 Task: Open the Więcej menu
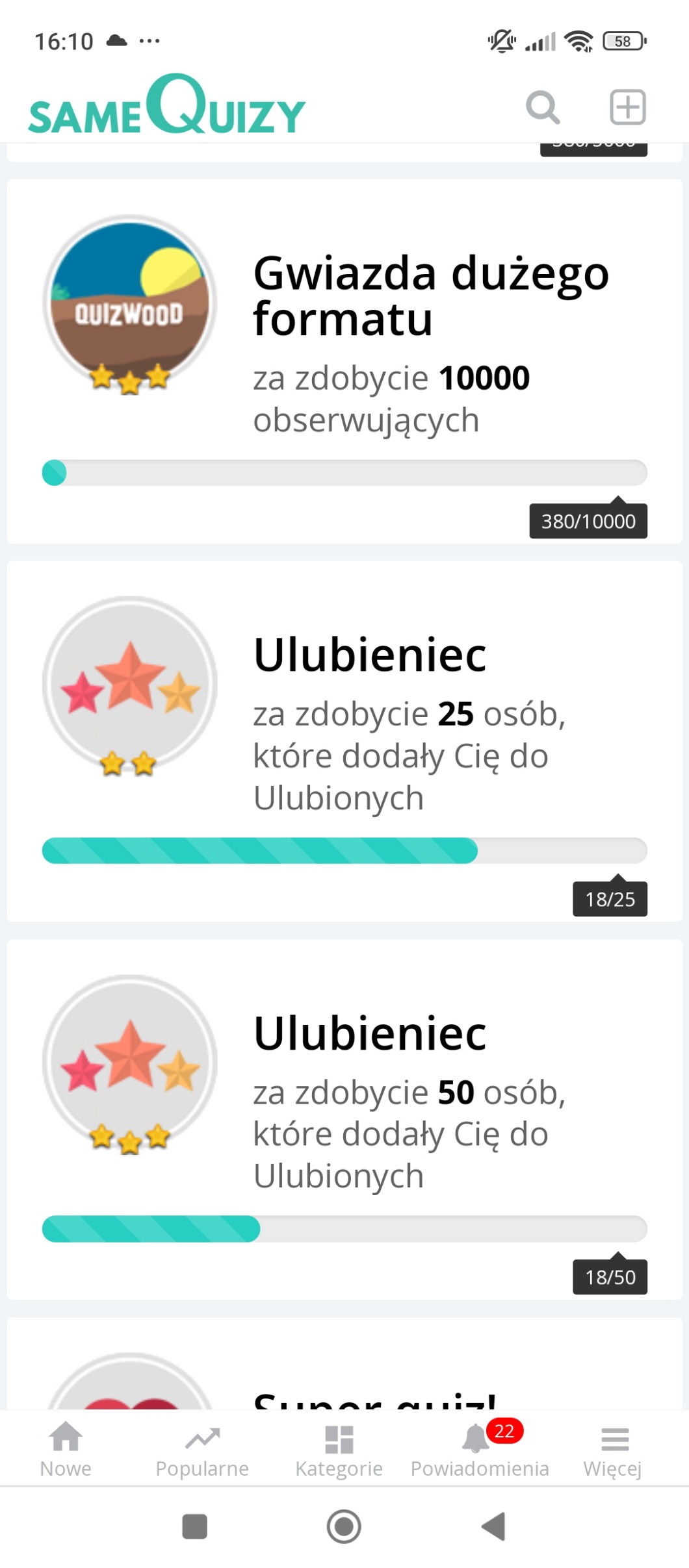(613, 1450)
